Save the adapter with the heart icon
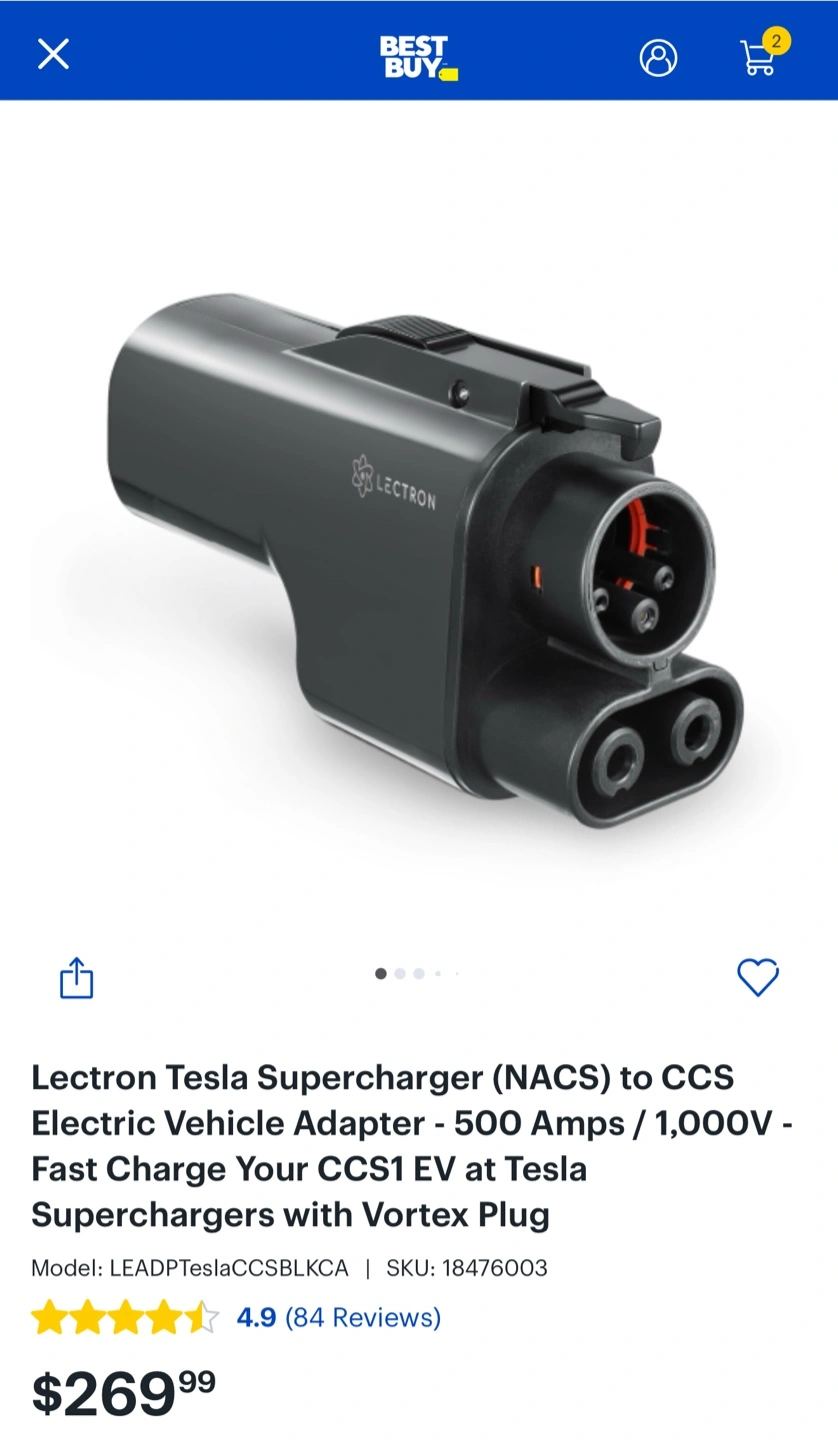This screenshot has width=838, height=1440. point(758,977)
